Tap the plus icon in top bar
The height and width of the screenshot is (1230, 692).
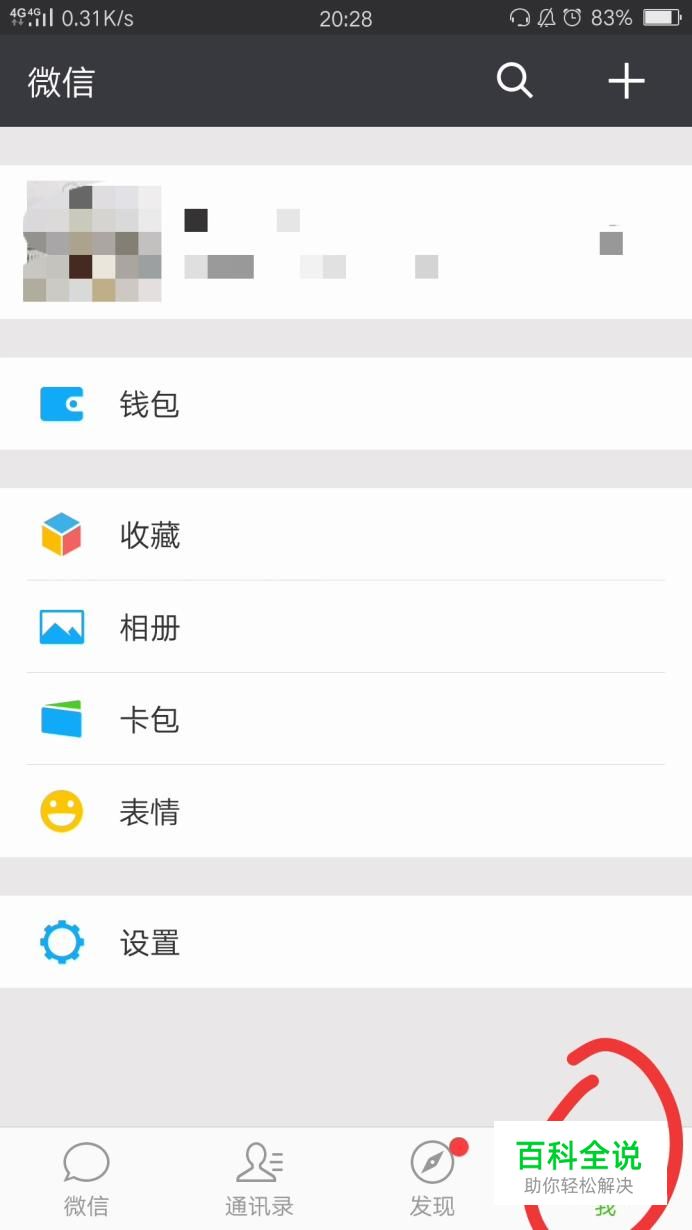point(627,80)
